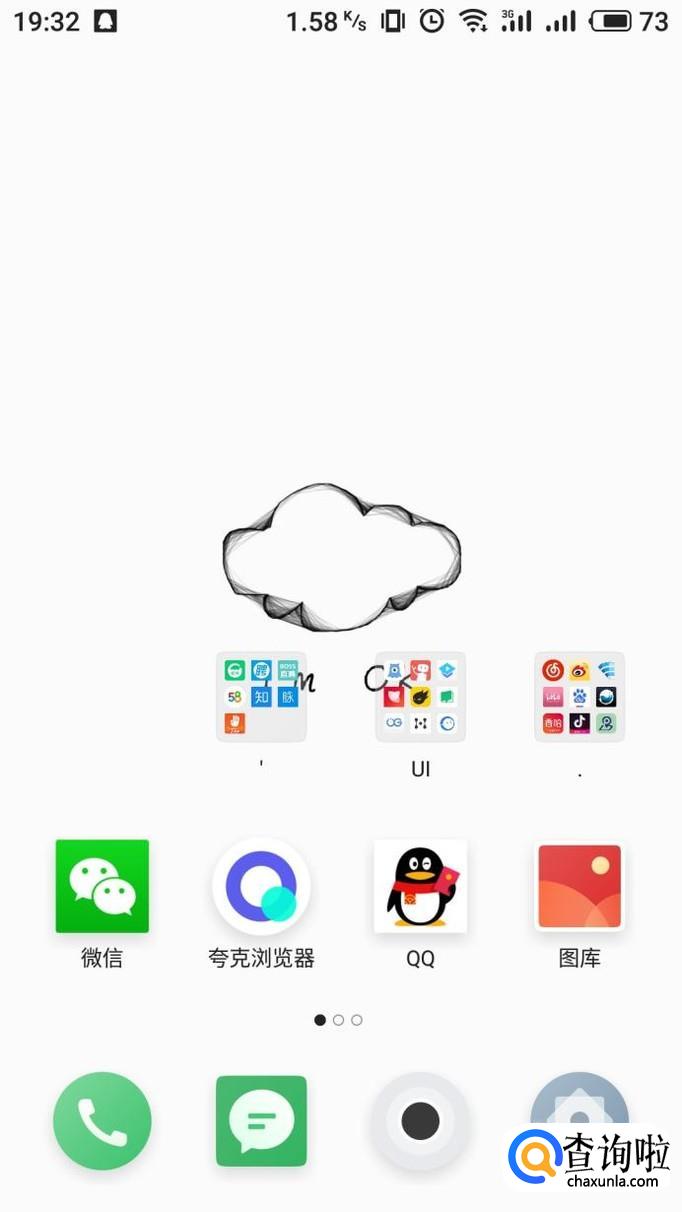Open the Phone dialer in the dock
The width and height of the screenshot is (682, 1212).
click(x=102, y=1121)
